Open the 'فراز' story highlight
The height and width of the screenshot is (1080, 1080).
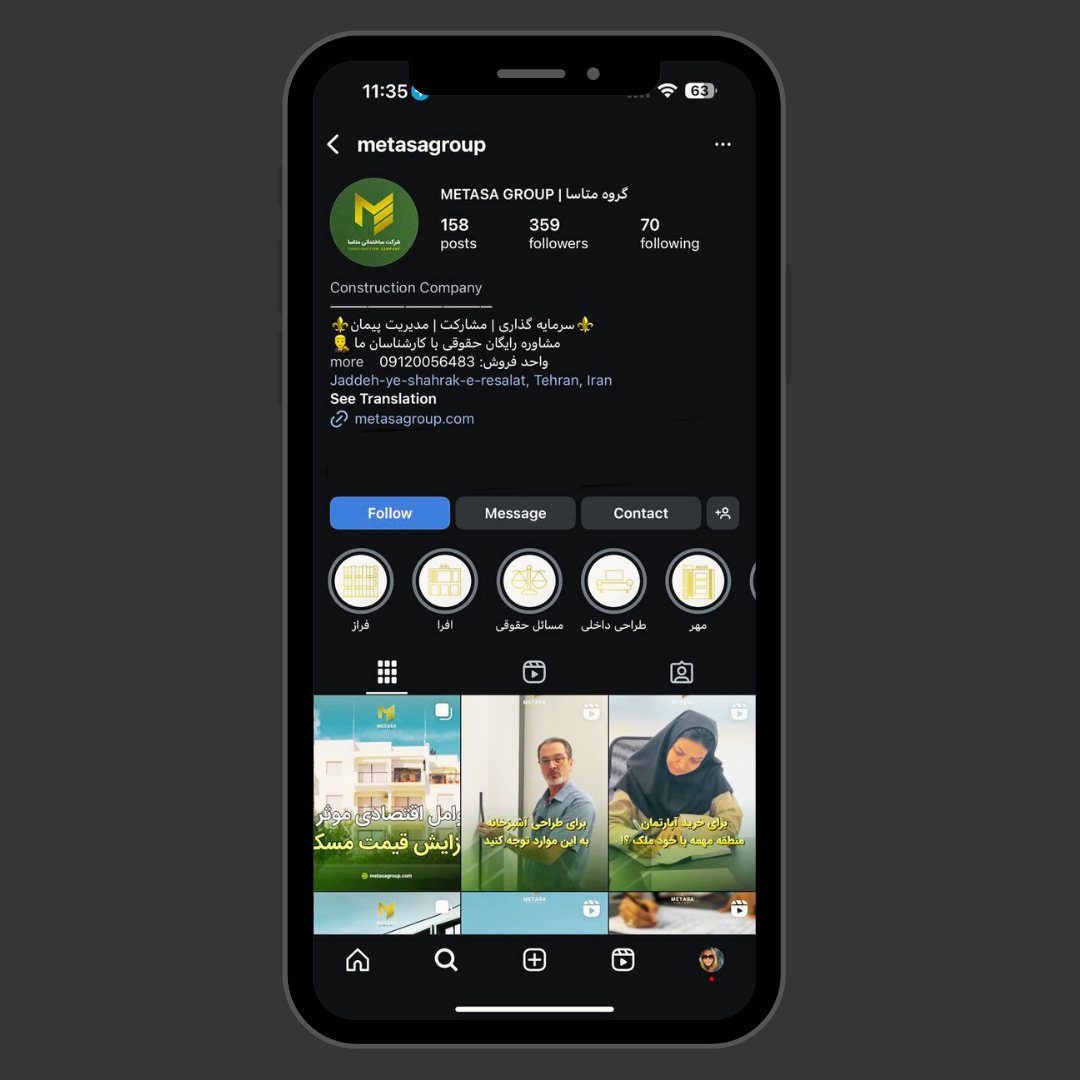point(360,582)
